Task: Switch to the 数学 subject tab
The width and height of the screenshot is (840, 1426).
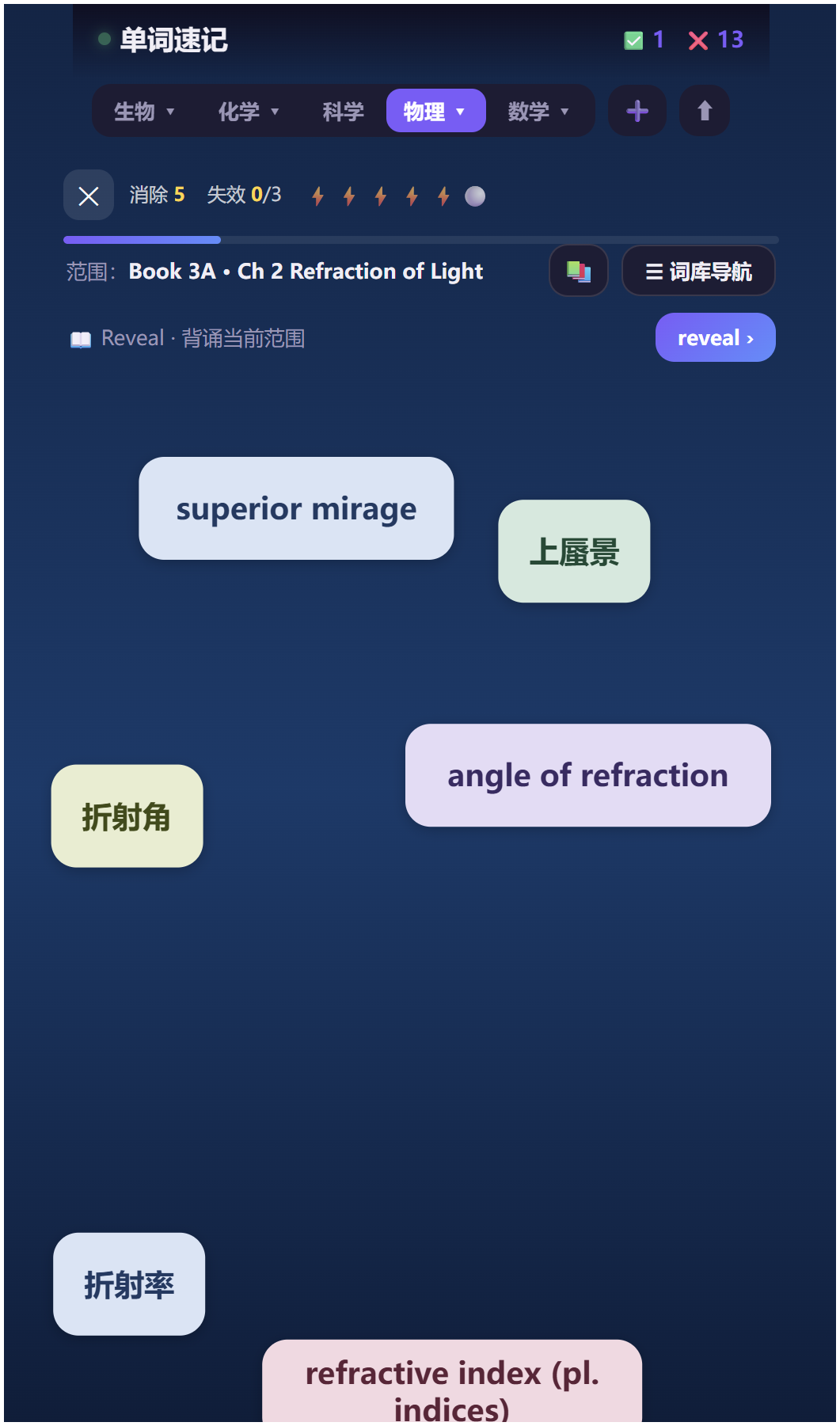Action: [538, 111]
